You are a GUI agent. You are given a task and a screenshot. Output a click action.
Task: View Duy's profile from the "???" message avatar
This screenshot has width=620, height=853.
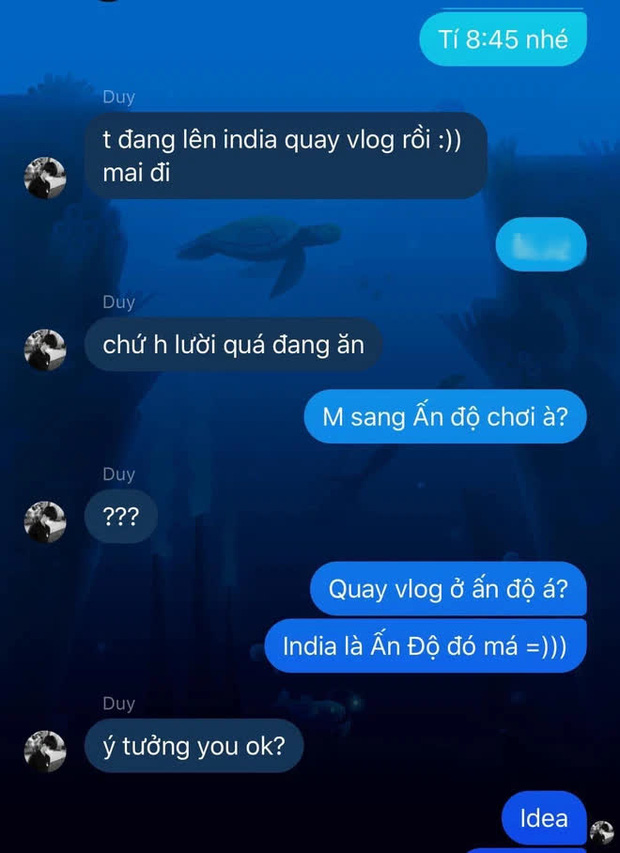45,520
